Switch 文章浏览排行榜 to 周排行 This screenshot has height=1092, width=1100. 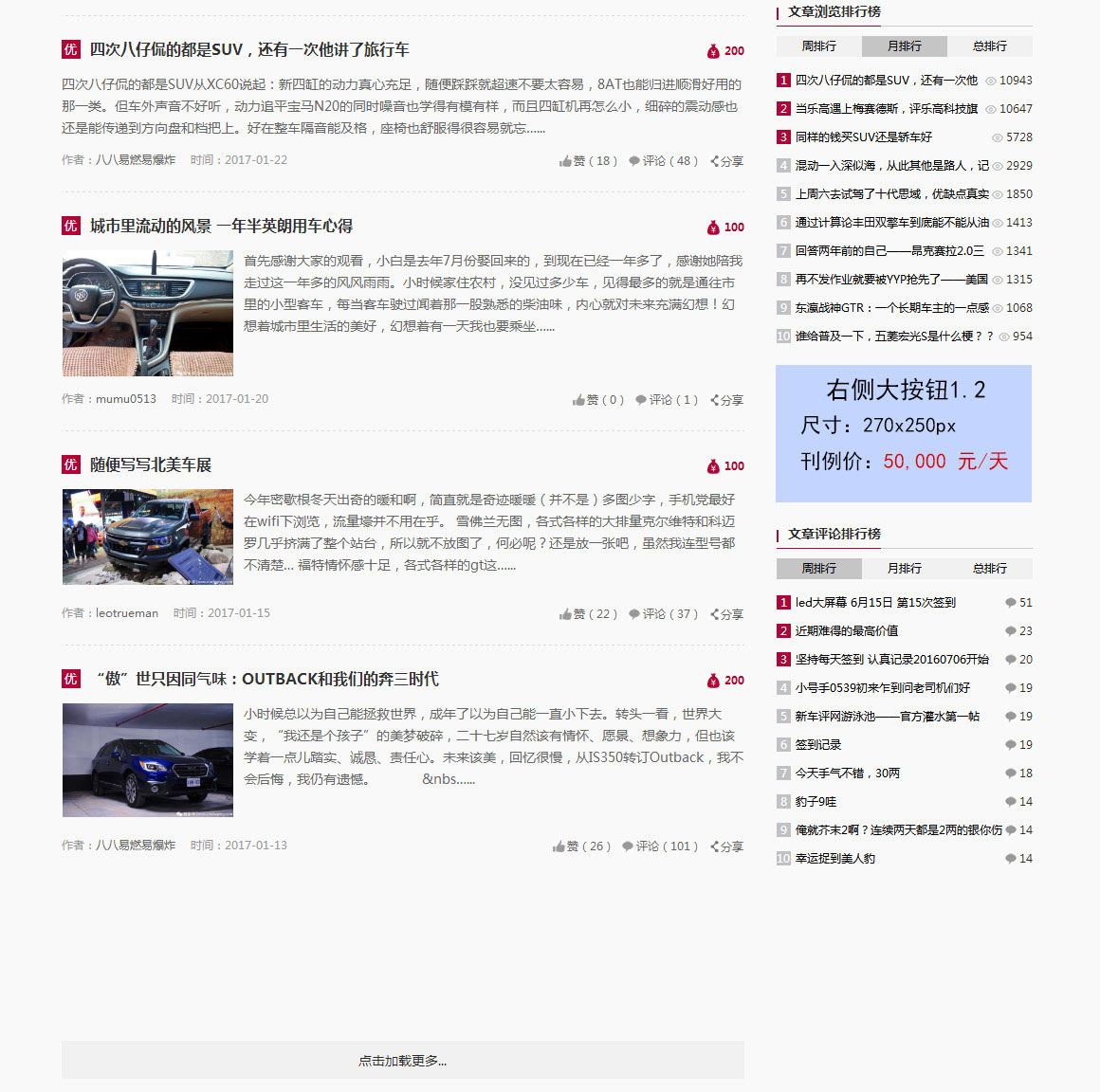point(818,46)
